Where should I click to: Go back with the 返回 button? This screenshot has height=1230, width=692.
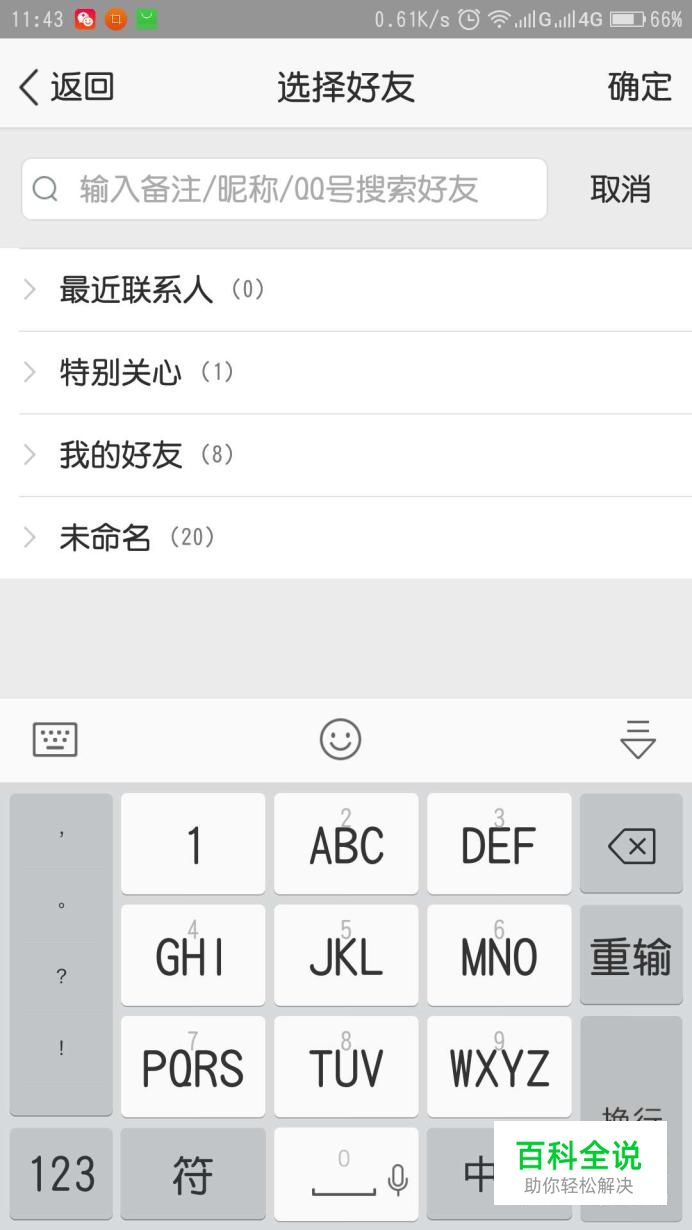(x=66, y=87)
